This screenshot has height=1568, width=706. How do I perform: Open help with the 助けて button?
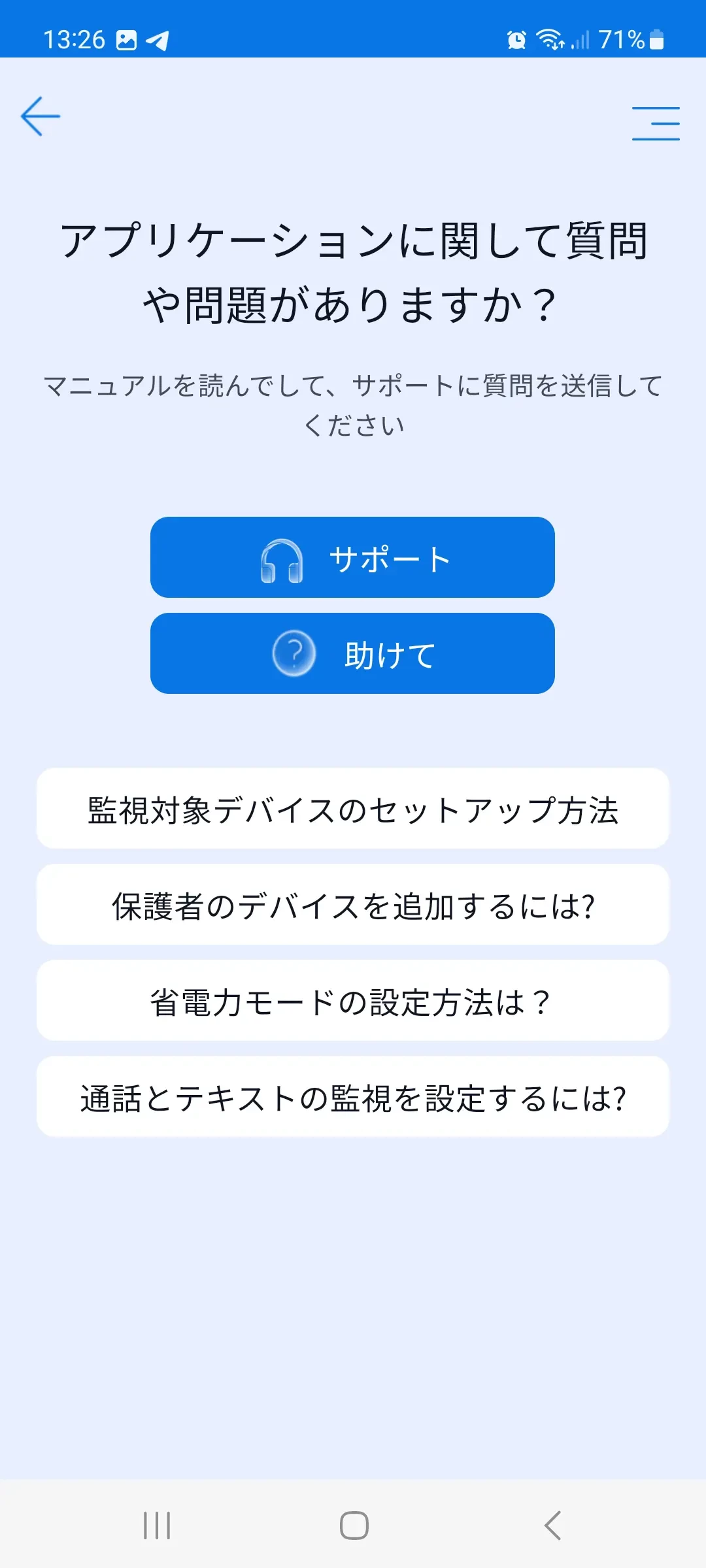click(352, 653)
